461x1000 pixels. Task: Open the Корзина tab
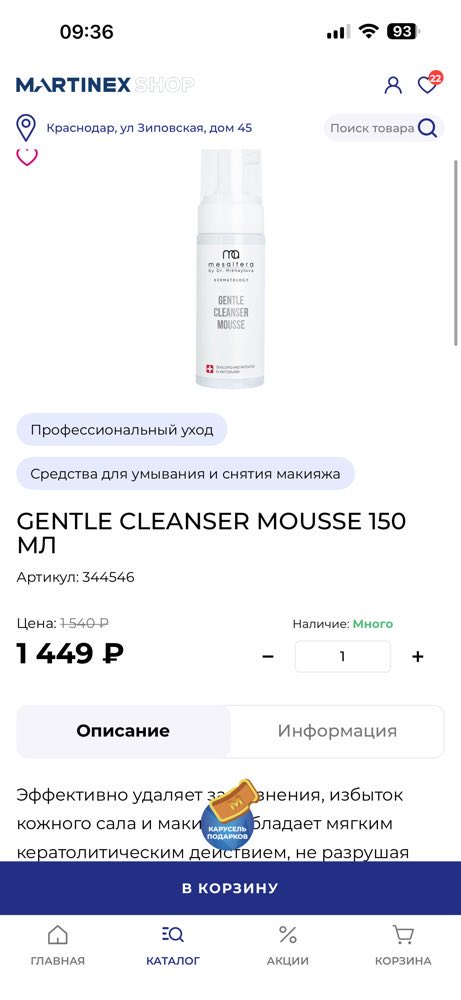pyautogui.click(x=403, y=946)
